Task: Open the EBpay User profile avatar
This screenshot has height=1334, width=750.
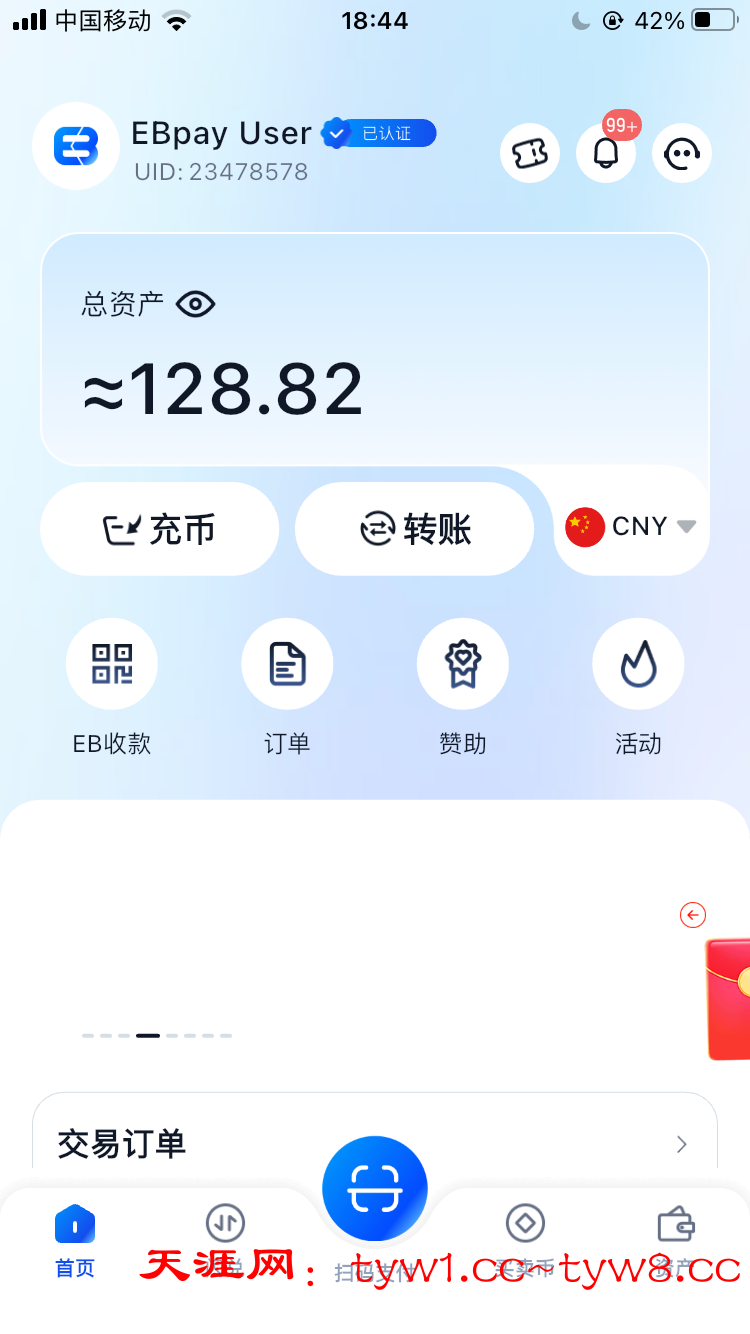Action: tap(76, 146)
